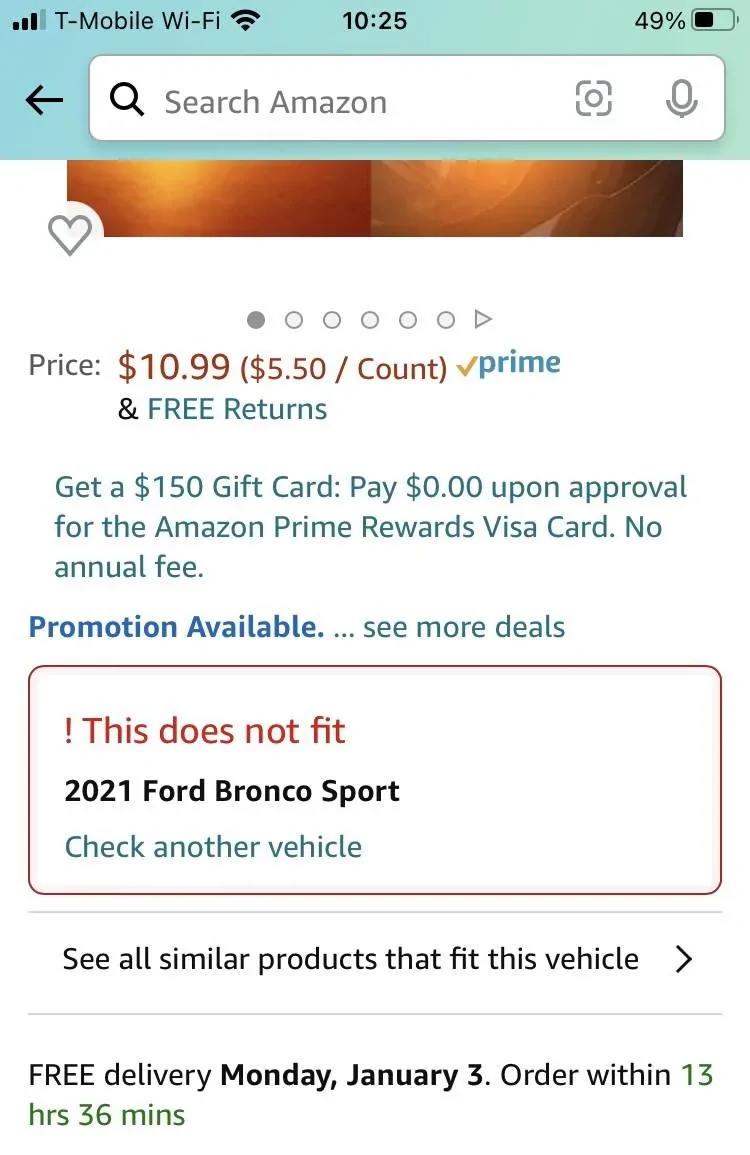This screenshot has height=1155, width=750.
Task: Add item to wish list with heart
Action: [x=70, y=236]
